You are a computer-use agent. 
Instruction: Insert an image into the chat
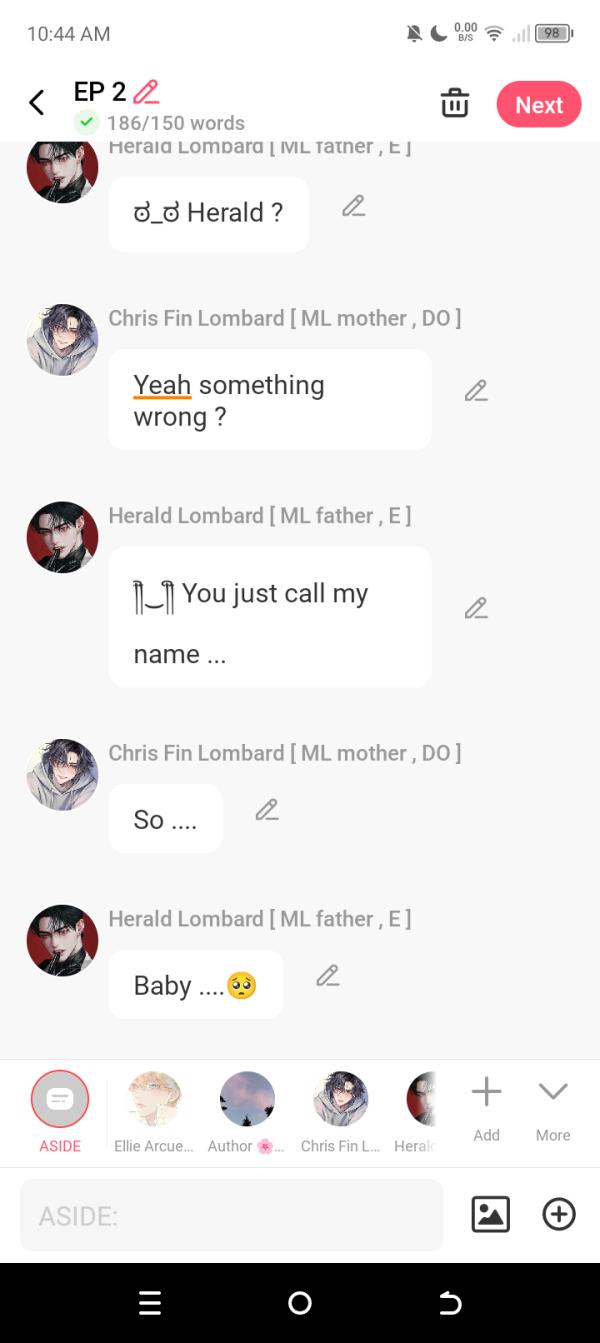click(490, 1214)
